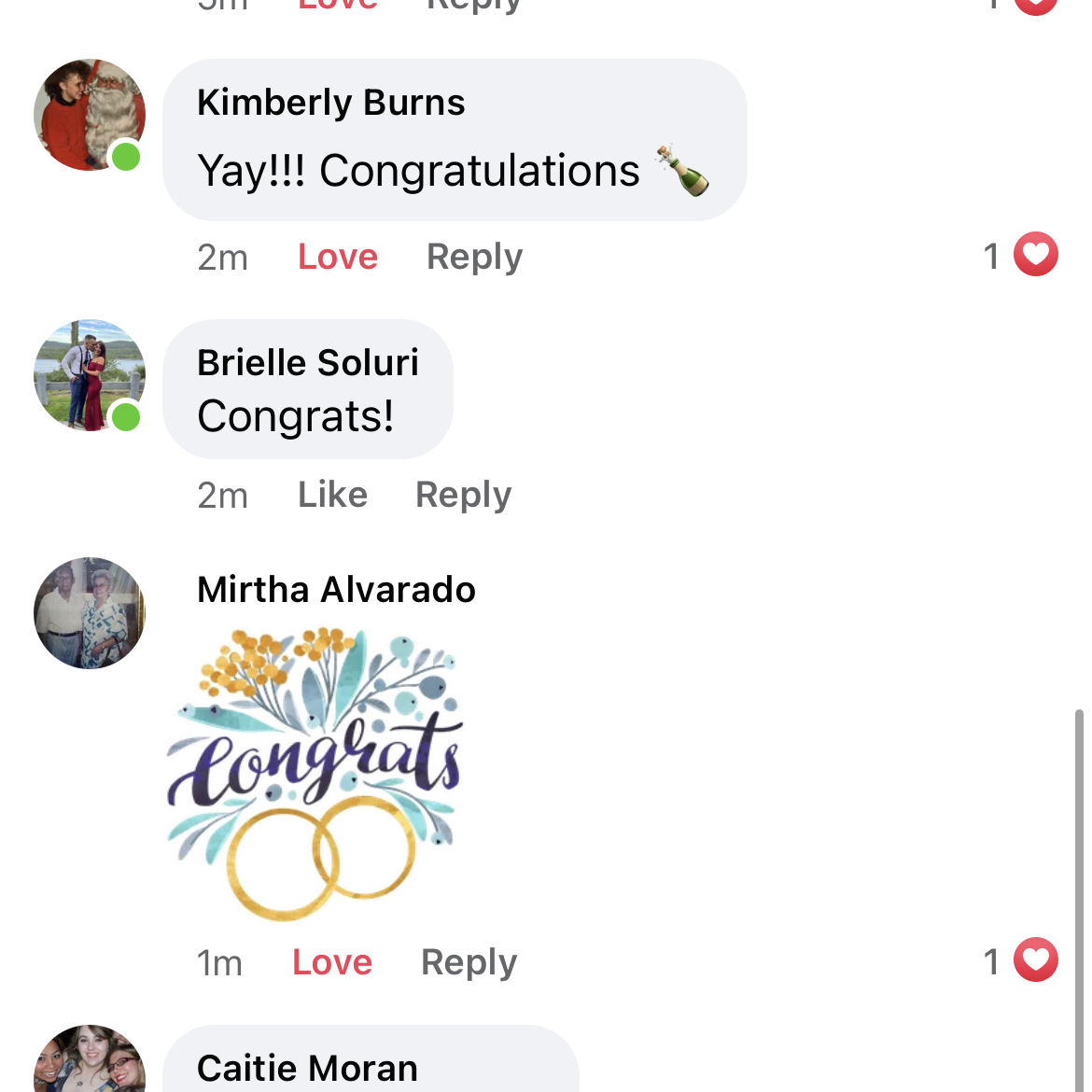Open Kimberly Burns' profile picture
Screen dimensions: 1092x1092
90,115
